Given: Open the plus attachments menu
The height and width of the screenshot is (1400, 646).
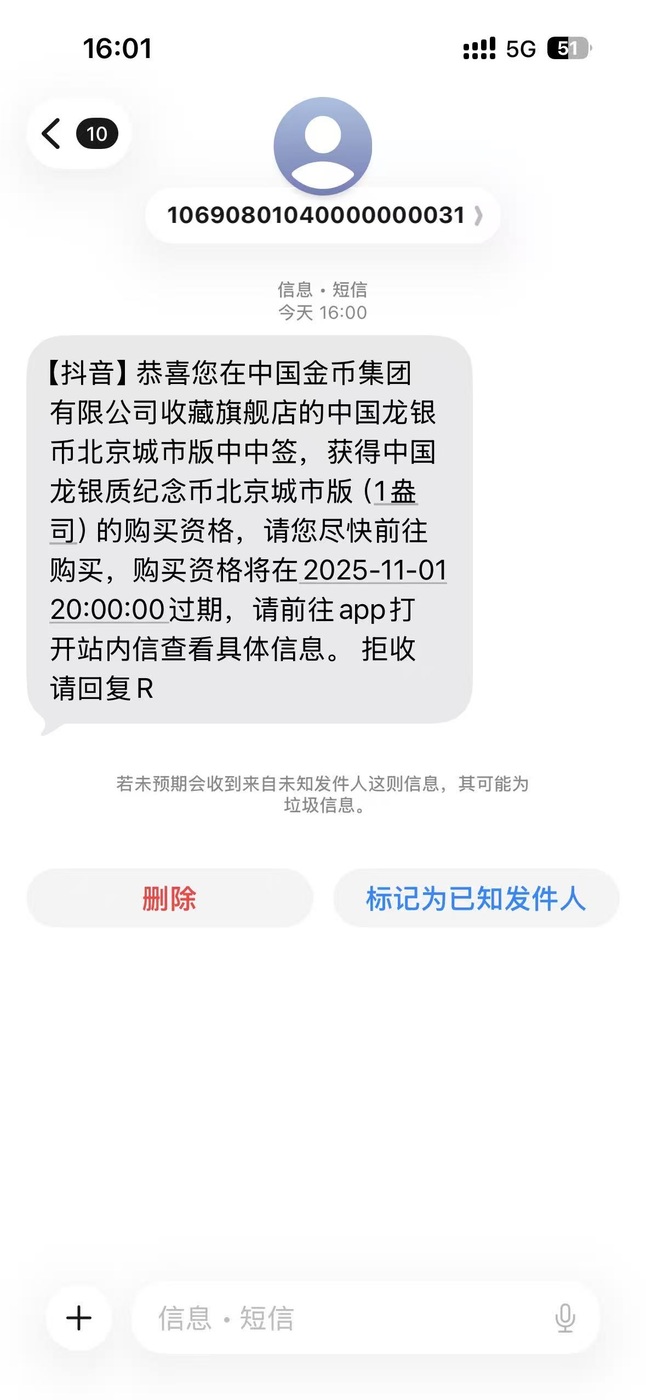Looking at the screenshot, I should [79, 1317].
